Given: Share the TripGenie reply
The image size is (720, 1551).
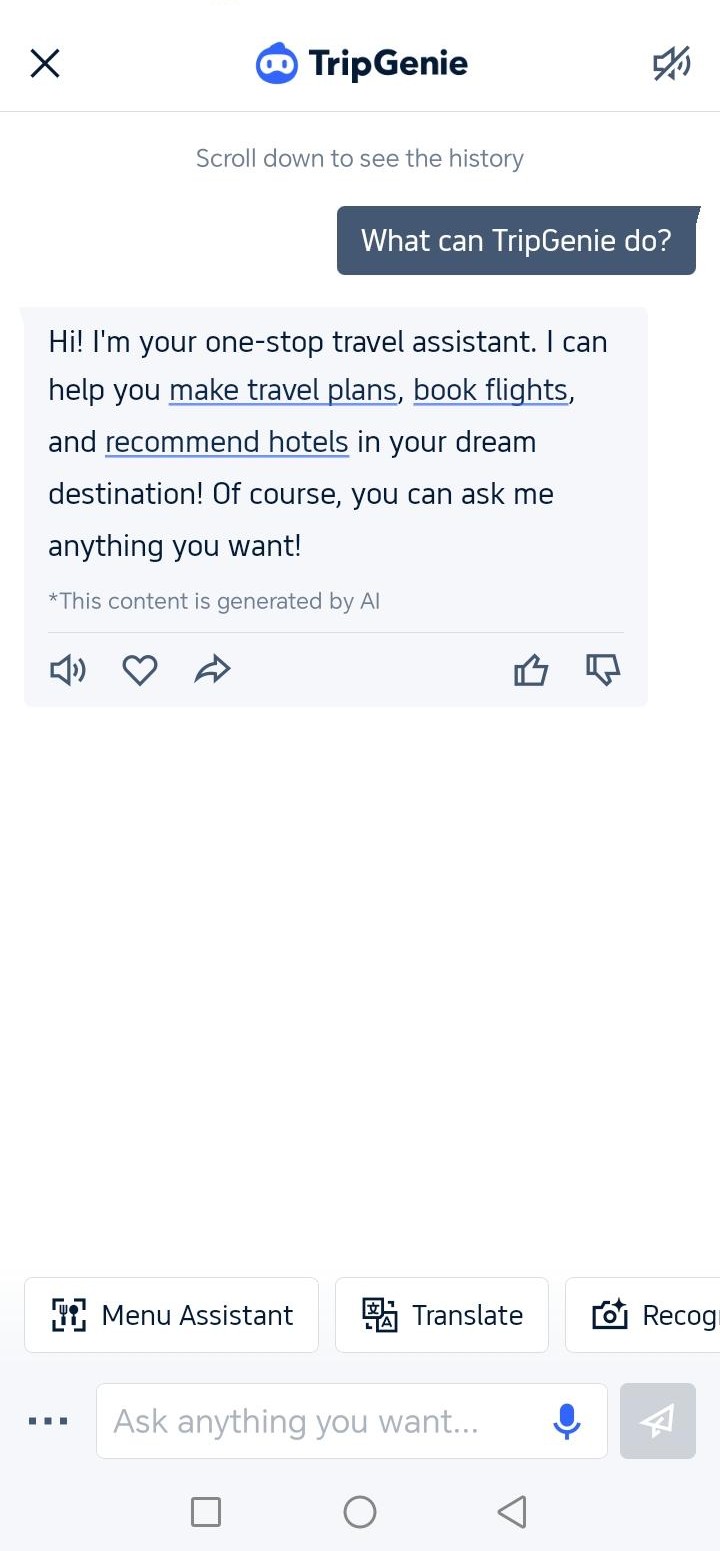Looking at the screenshot, I should coord(212,670).
